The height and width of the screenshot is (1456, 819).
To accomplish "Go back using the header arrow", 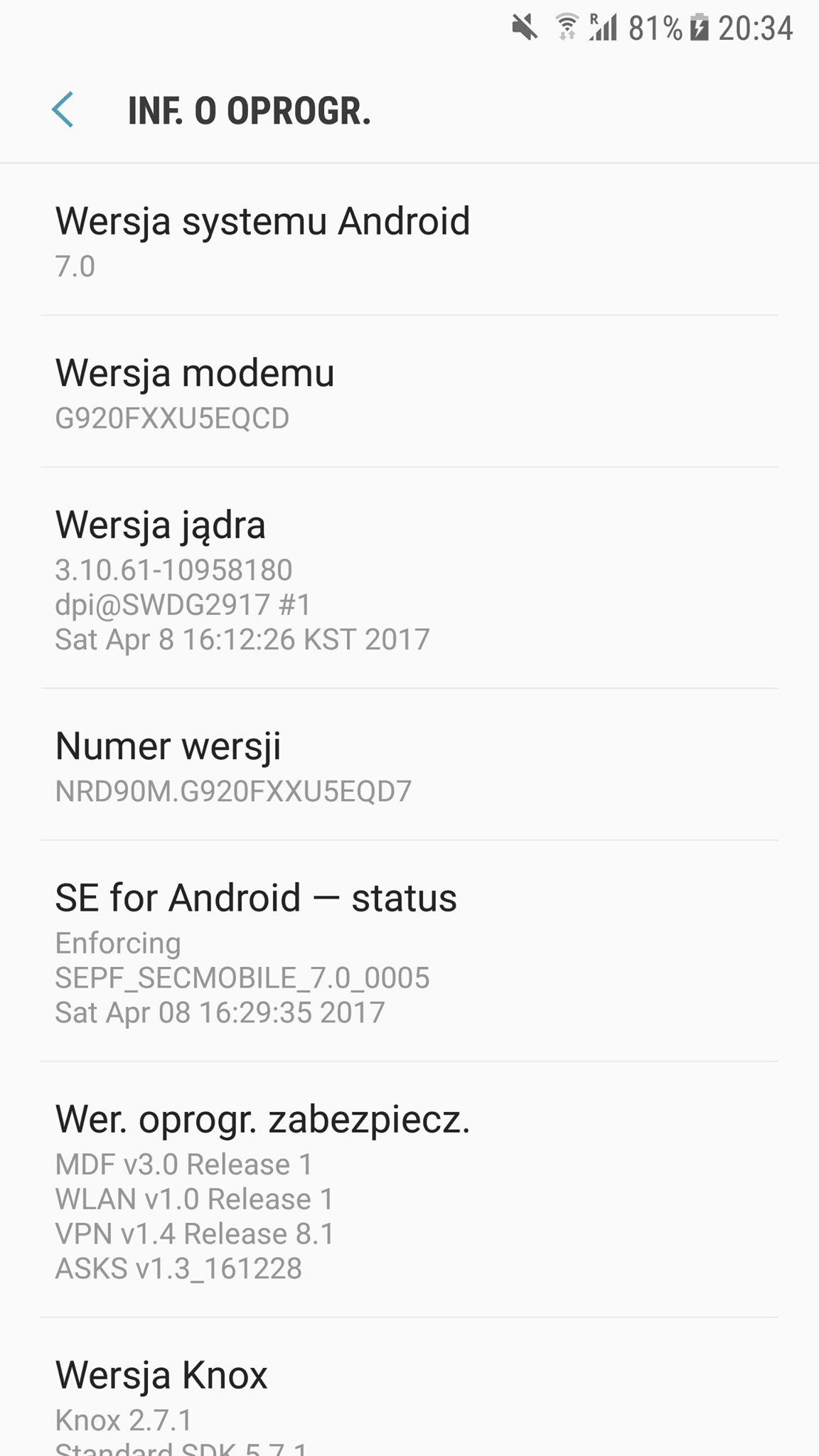I will 63,110.
